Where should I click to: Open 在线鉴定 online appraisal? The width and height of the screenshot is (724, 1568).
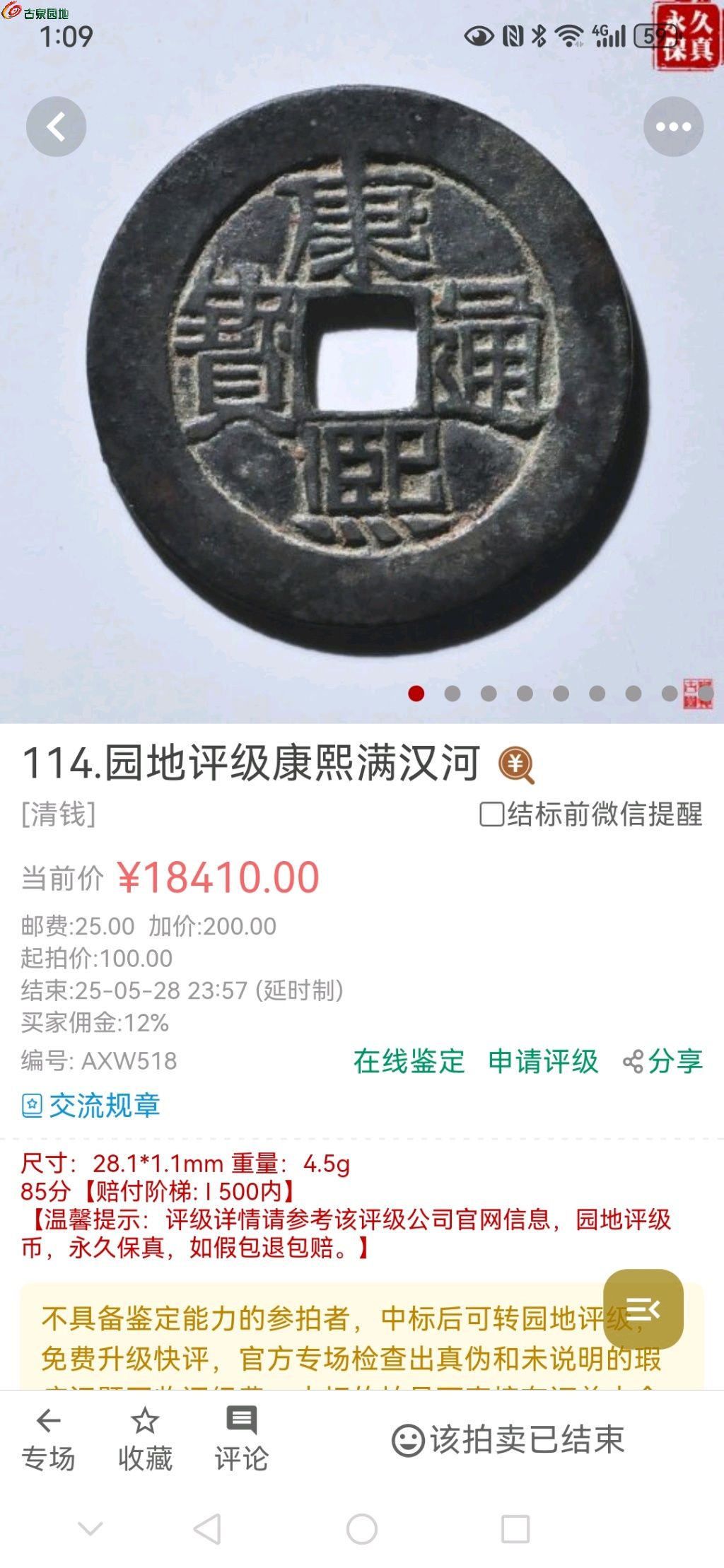coord(409,1061)
